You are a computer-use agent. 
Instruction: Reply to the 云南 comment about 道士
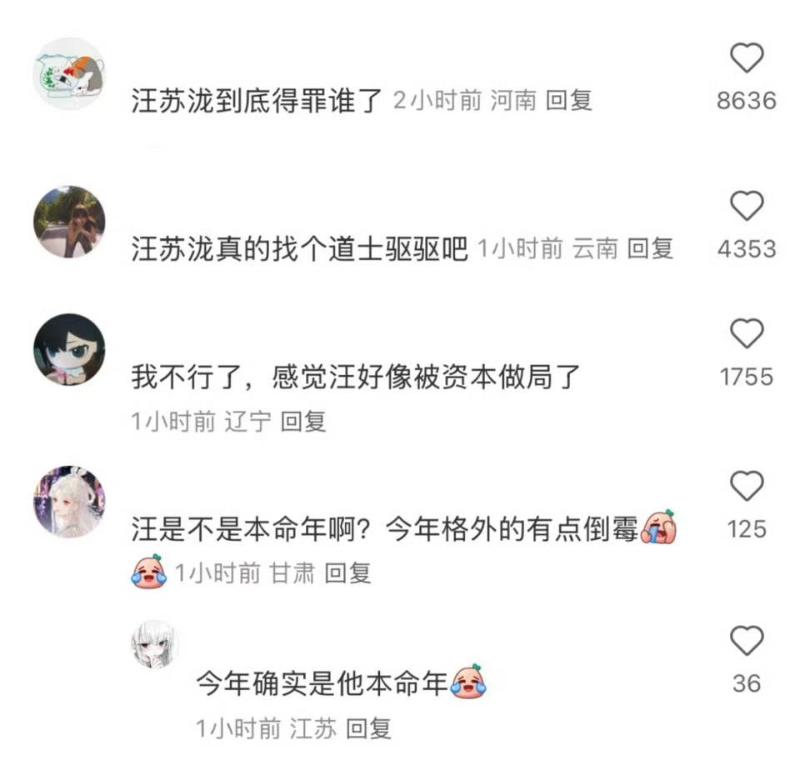pos(650,249)
